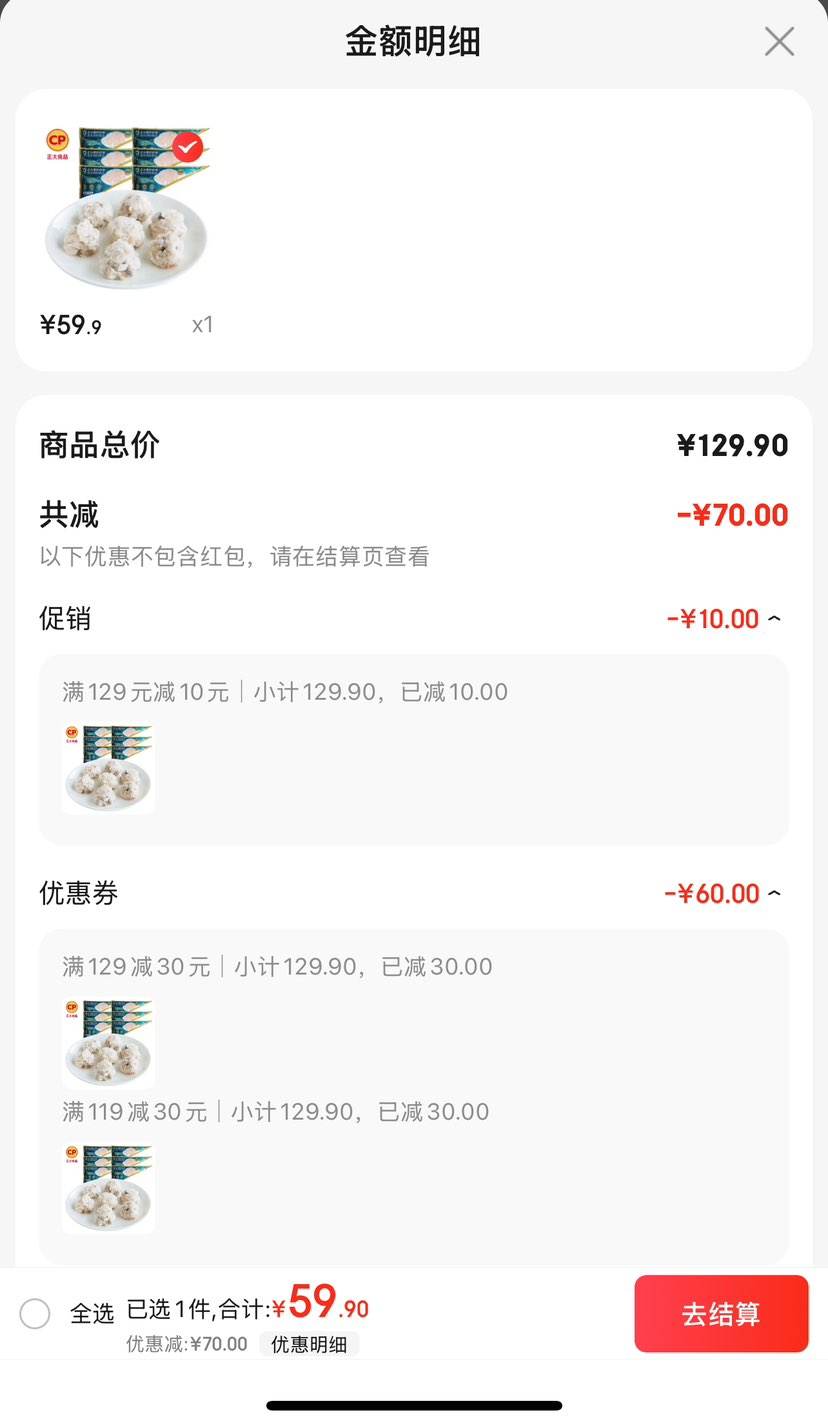Viewport: 828px width, 1426px height.
Task: Open the main CP product thumbnail
Action: click(x=126, y=207)
